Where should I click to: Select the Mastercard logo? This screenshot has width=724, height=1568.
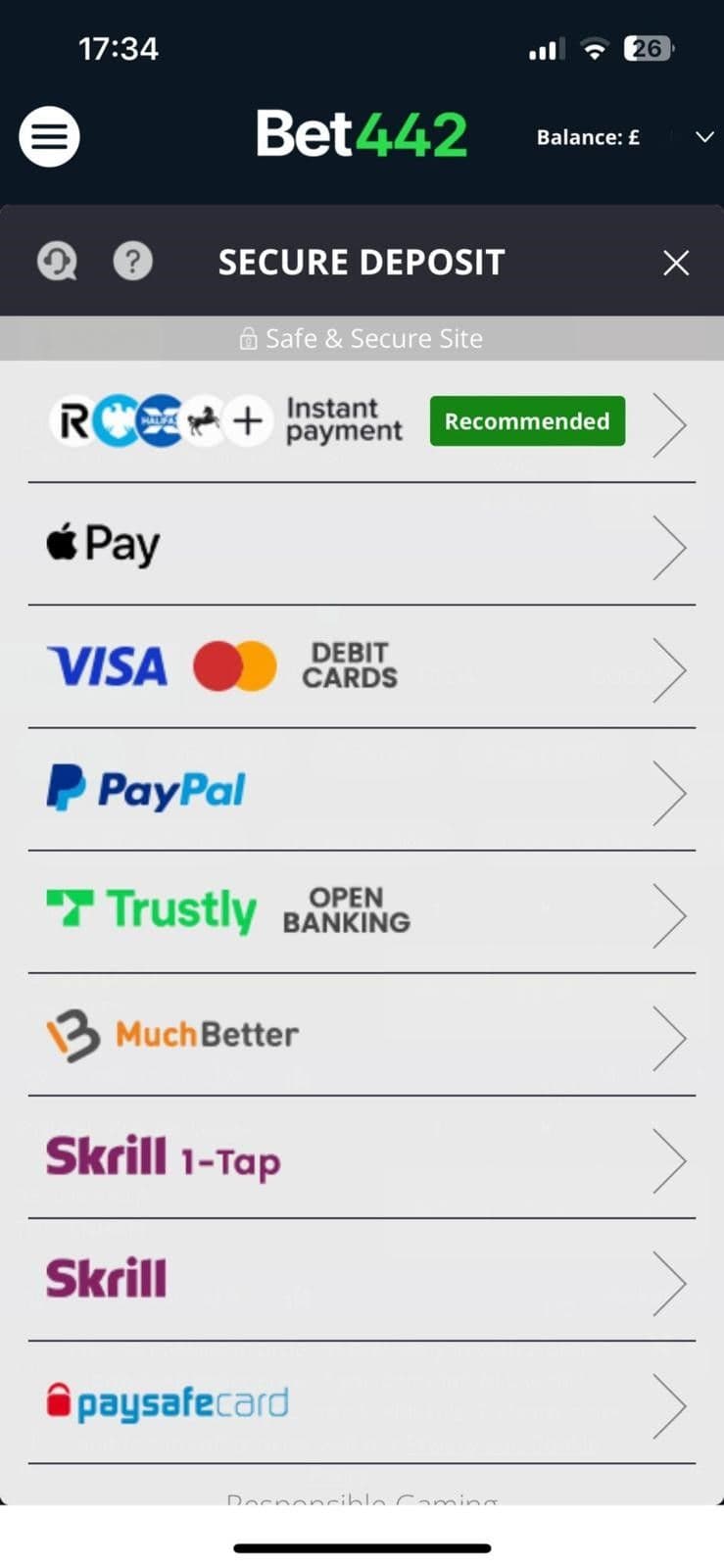tap(235, 665)
